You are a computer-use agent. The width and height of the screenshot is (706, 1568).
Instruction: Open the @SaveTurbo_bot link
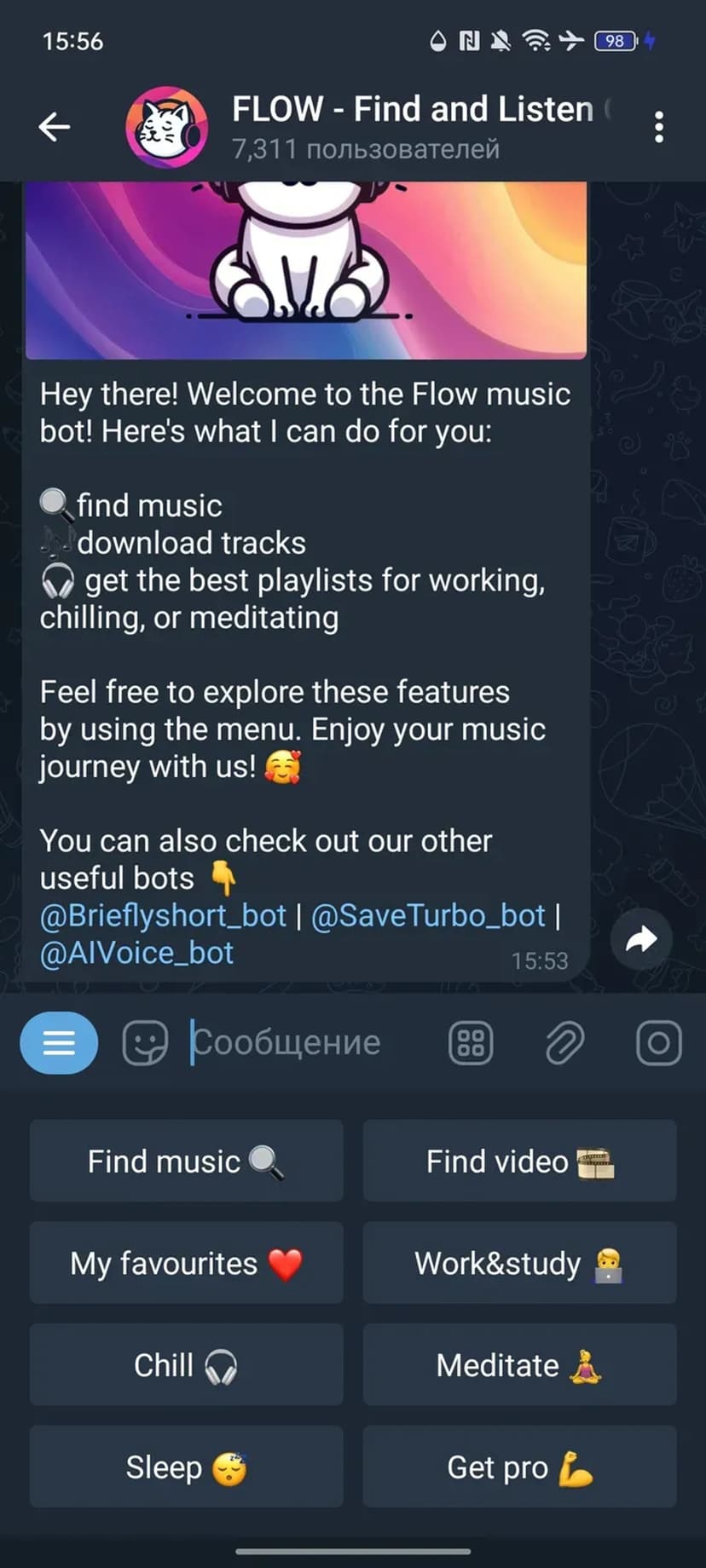pyautogui.click(x=428, y=916)
